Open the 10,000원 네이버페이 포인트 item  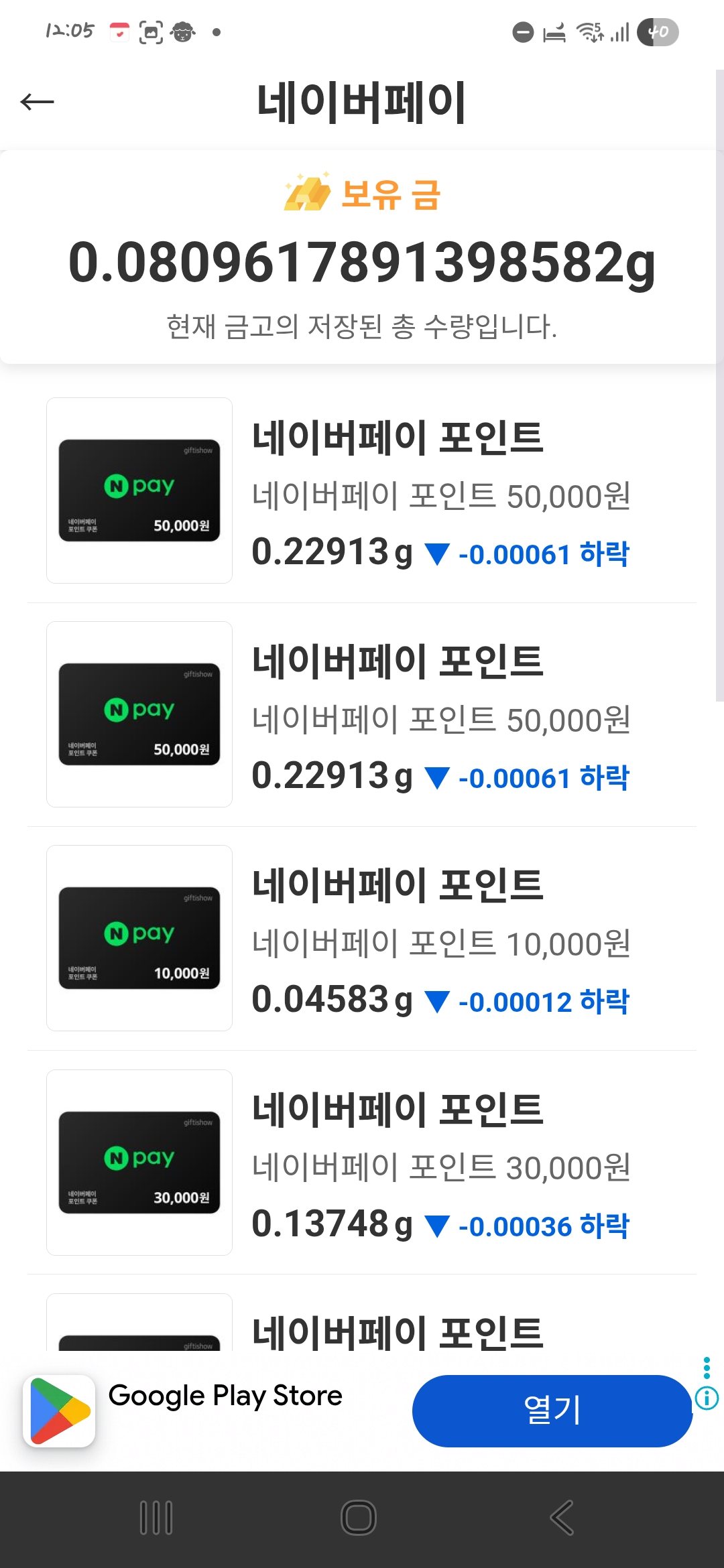tap(362, 938)
